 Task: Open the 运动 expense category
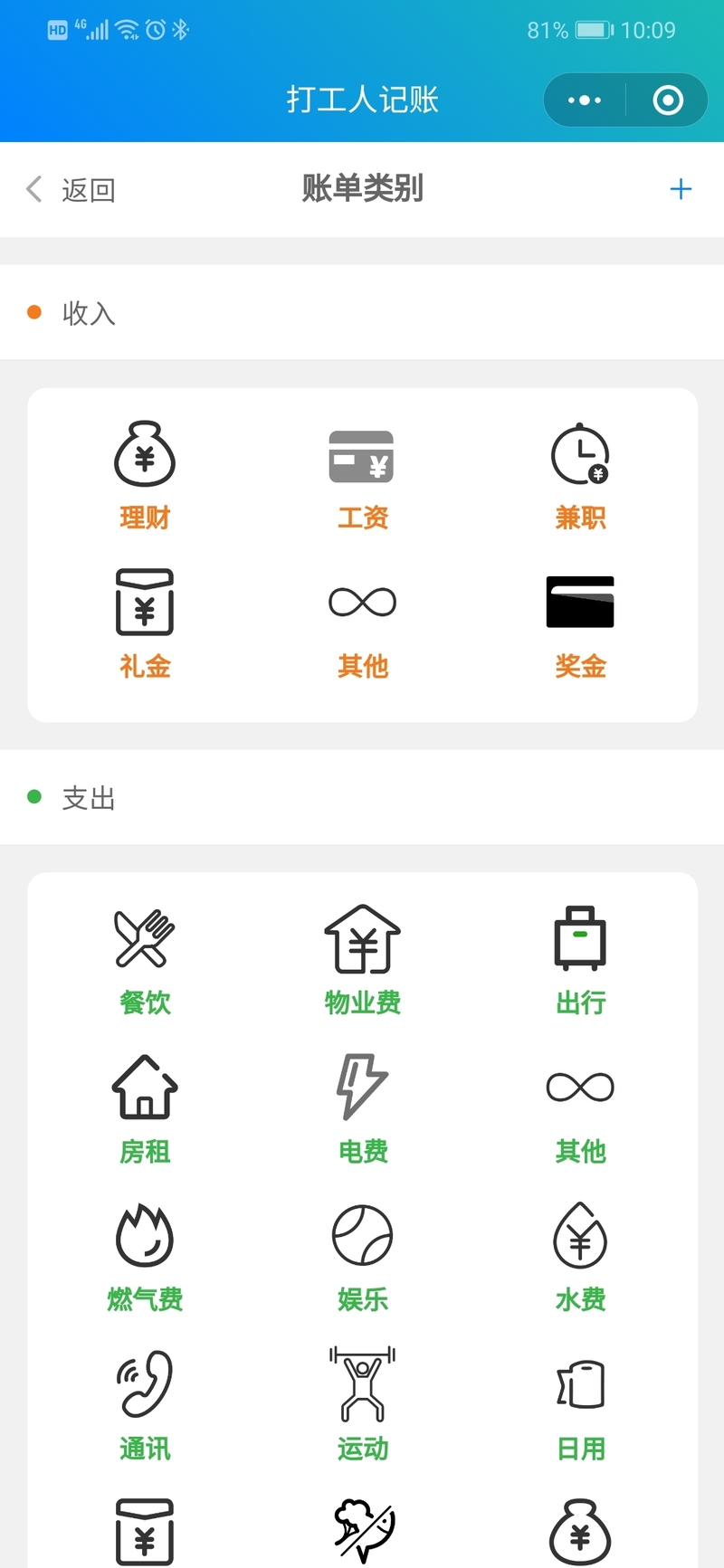[362, 1407]
